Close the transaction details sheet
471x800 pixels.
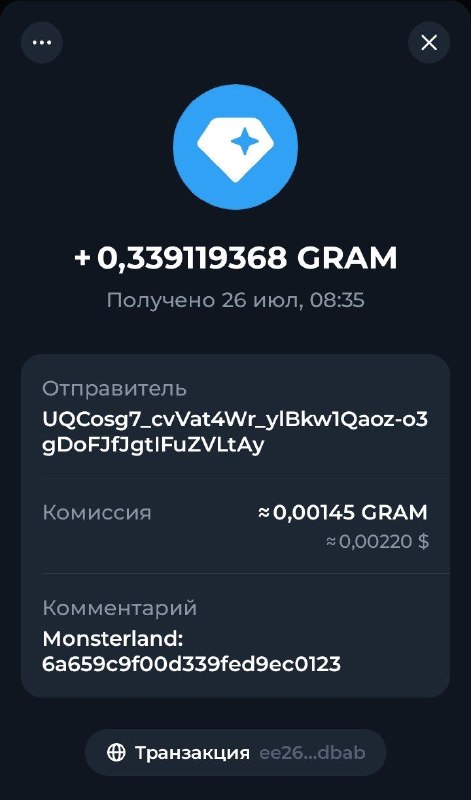click(429, 42)
